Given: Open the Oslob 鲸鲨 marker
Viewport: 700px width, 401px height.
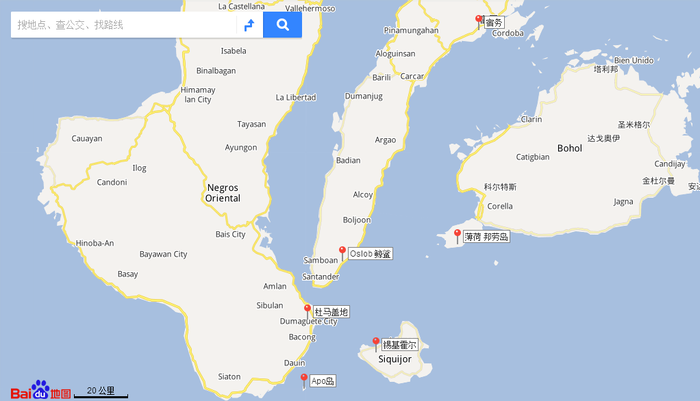Looking at the screenshot, I should click(x=342, y=252).
